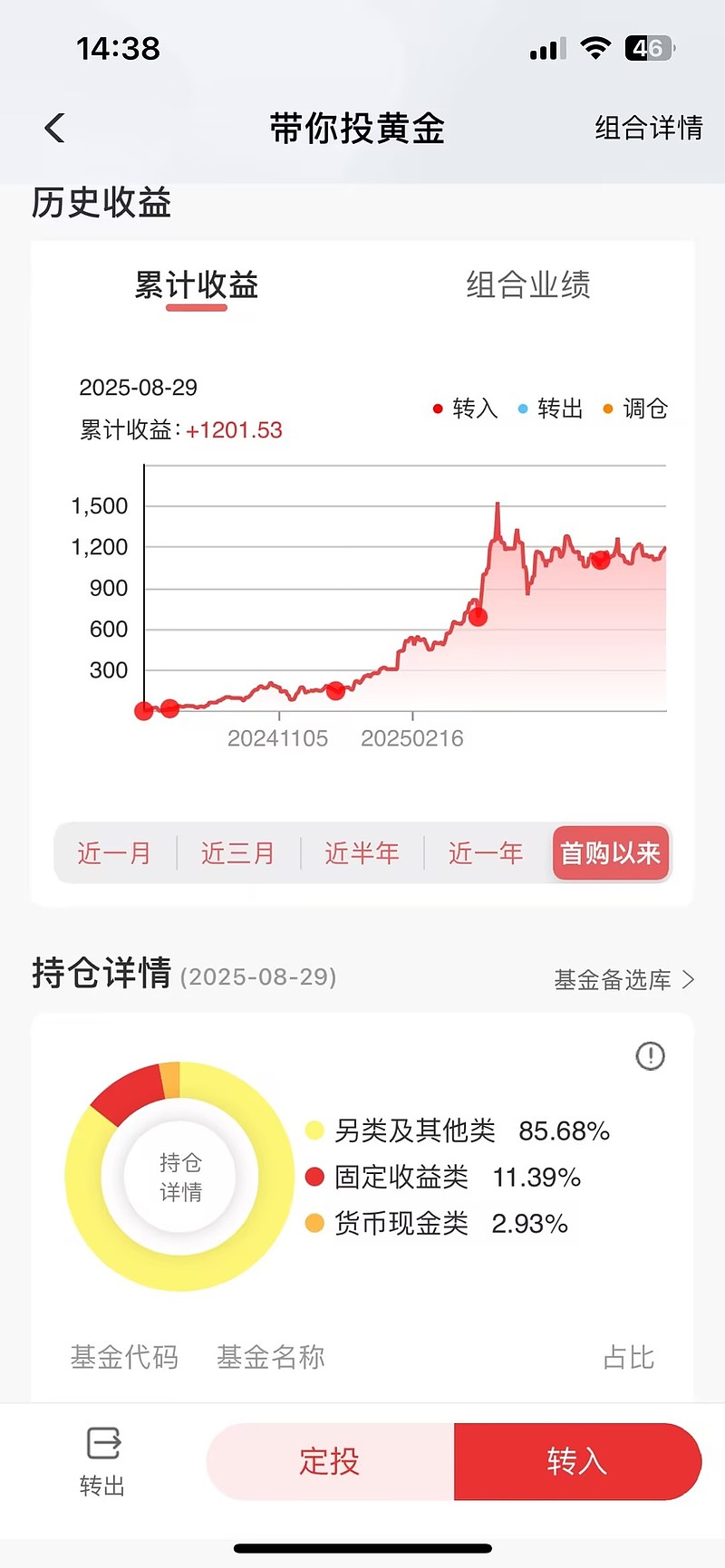Viewport: 725px width, 1568px height.
Task: Open the exclamation info icon on holdings card
Action: pos(650,1056)
